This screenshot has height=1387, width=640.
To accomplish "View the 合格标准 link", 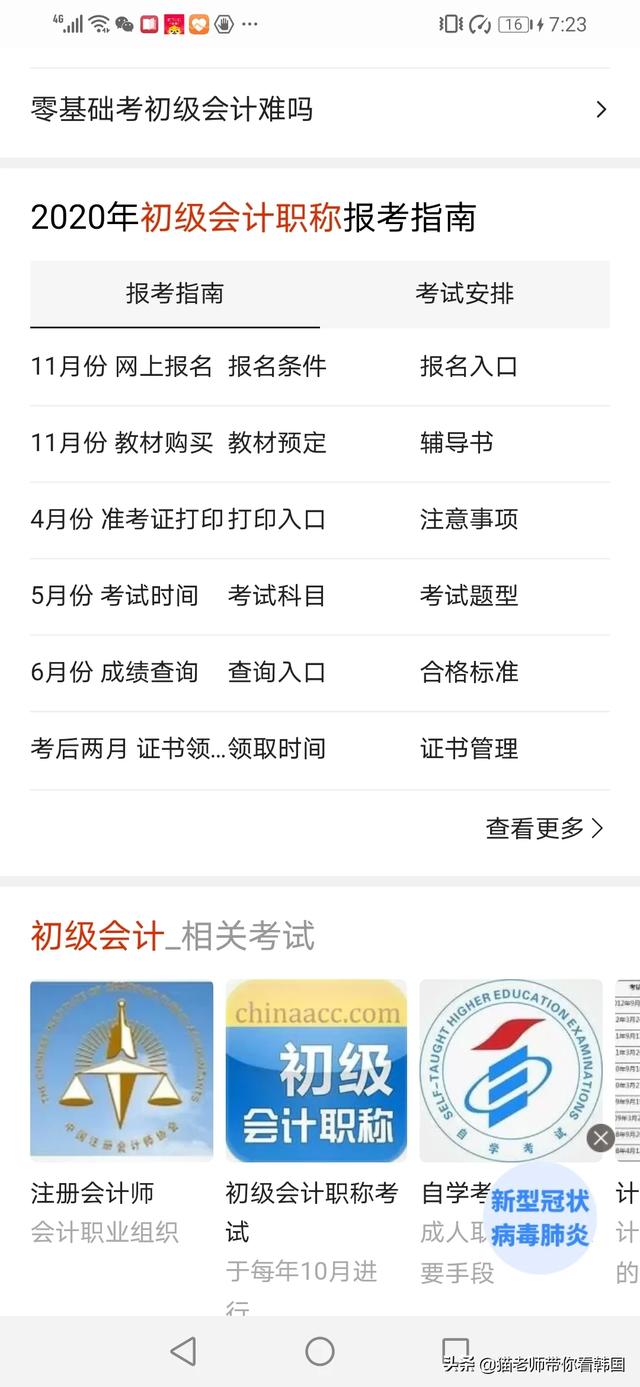I will [x=469, y=672].
